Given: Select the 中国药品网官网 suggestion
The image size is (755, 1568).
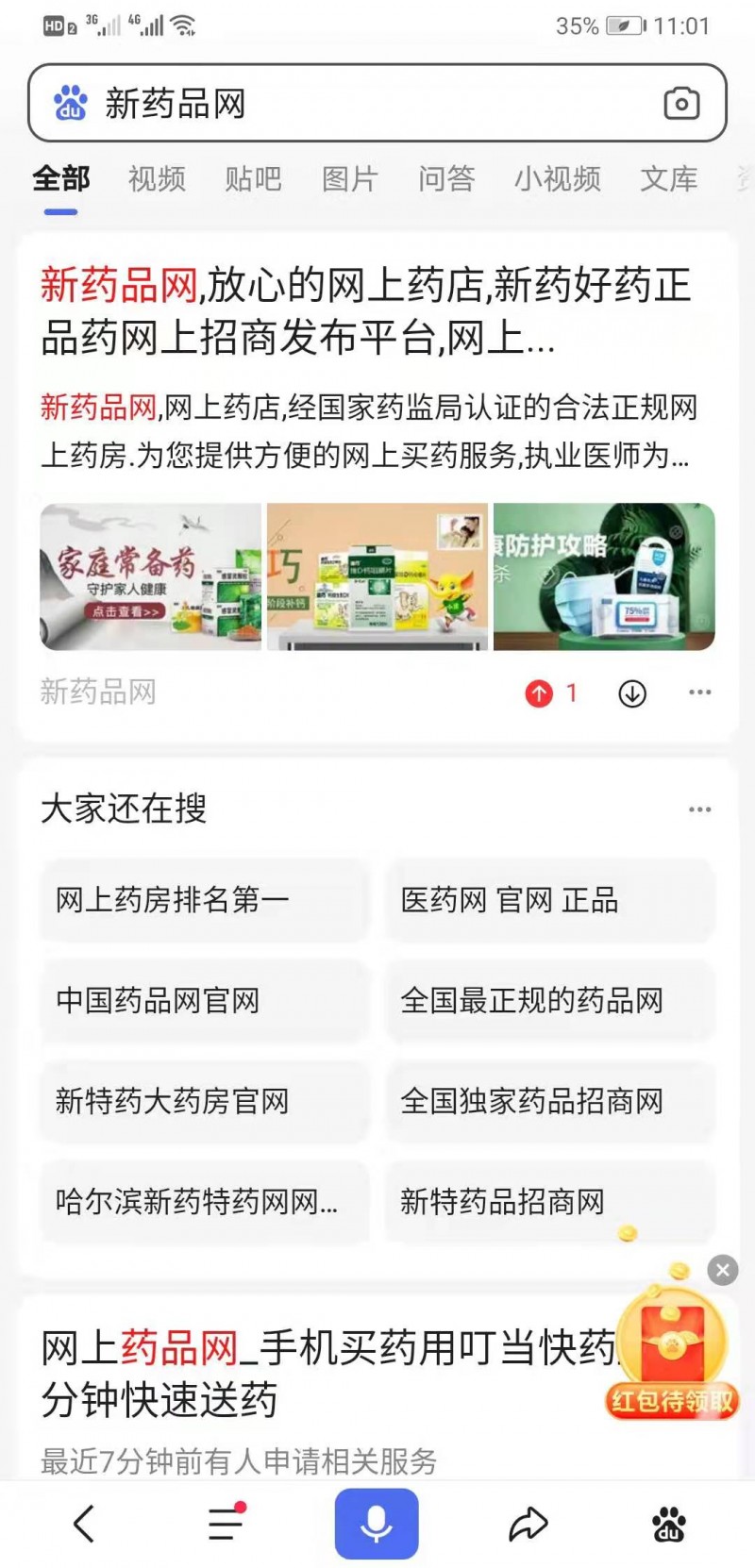Looking at the screenshot, I should [203, 1000].
